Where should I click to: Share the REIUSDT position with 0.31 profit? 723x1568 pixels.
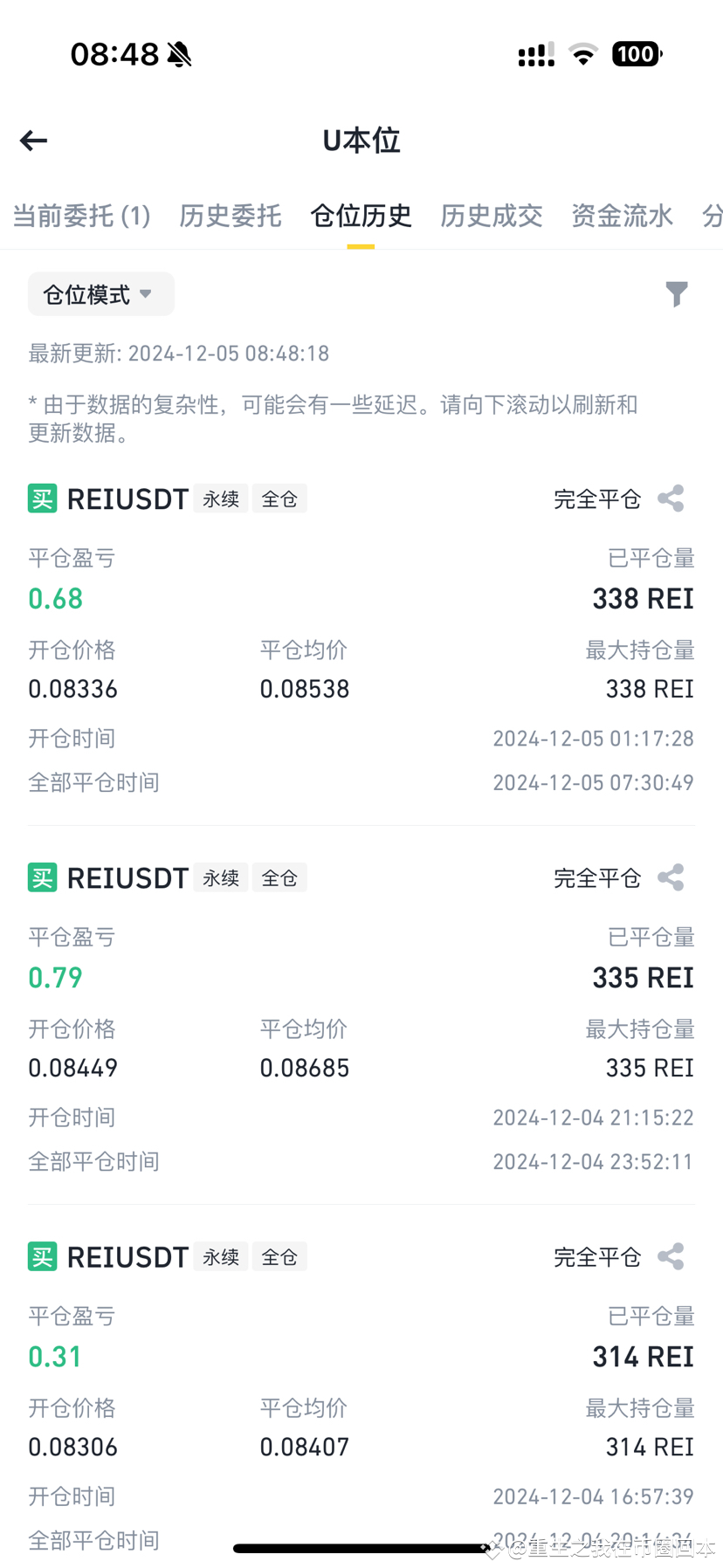point(671,1256)
